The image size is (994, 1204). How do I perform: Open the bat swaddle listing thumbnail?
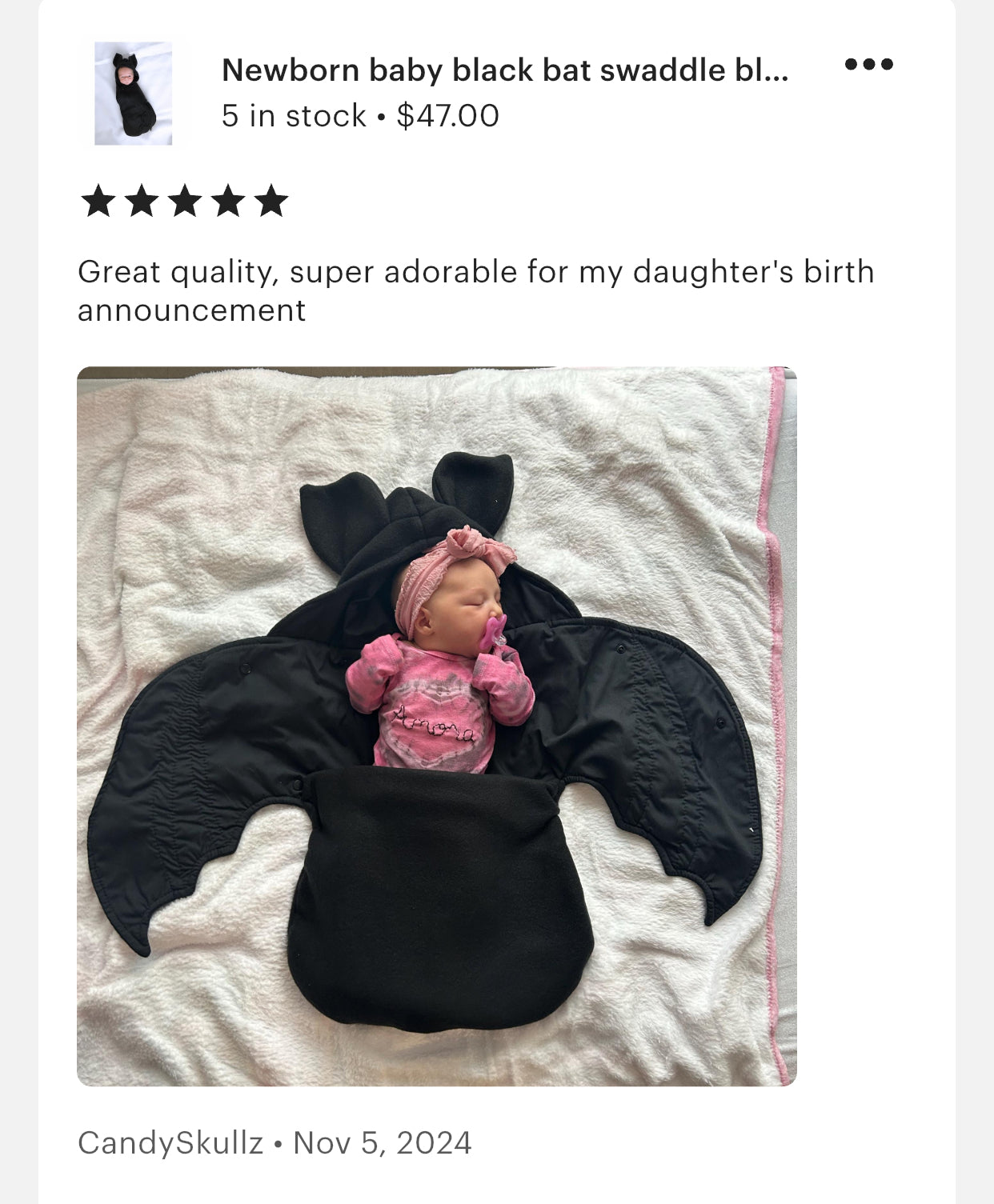point(133,94)
